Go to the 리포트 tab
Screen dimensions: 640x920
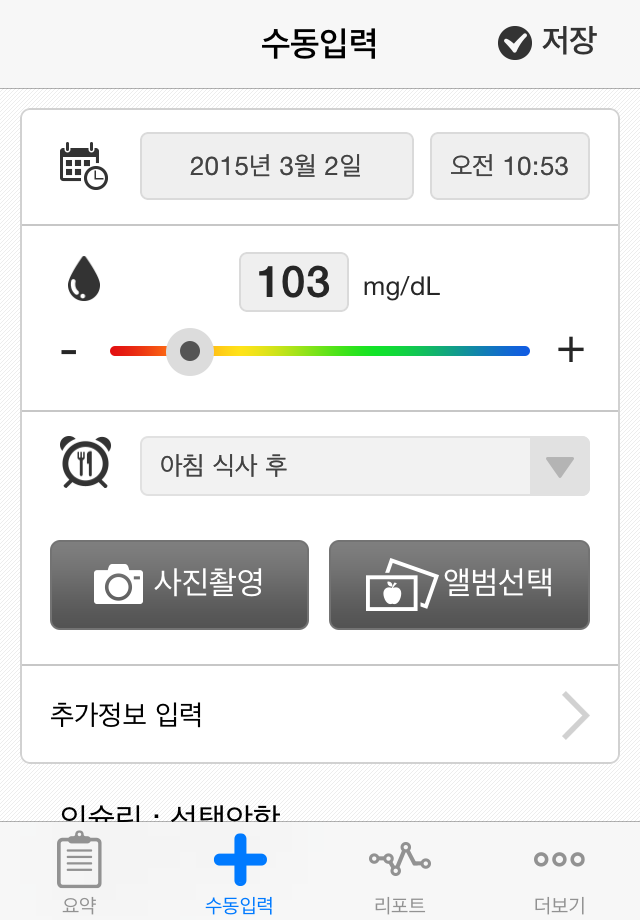(x=399, y=873)
